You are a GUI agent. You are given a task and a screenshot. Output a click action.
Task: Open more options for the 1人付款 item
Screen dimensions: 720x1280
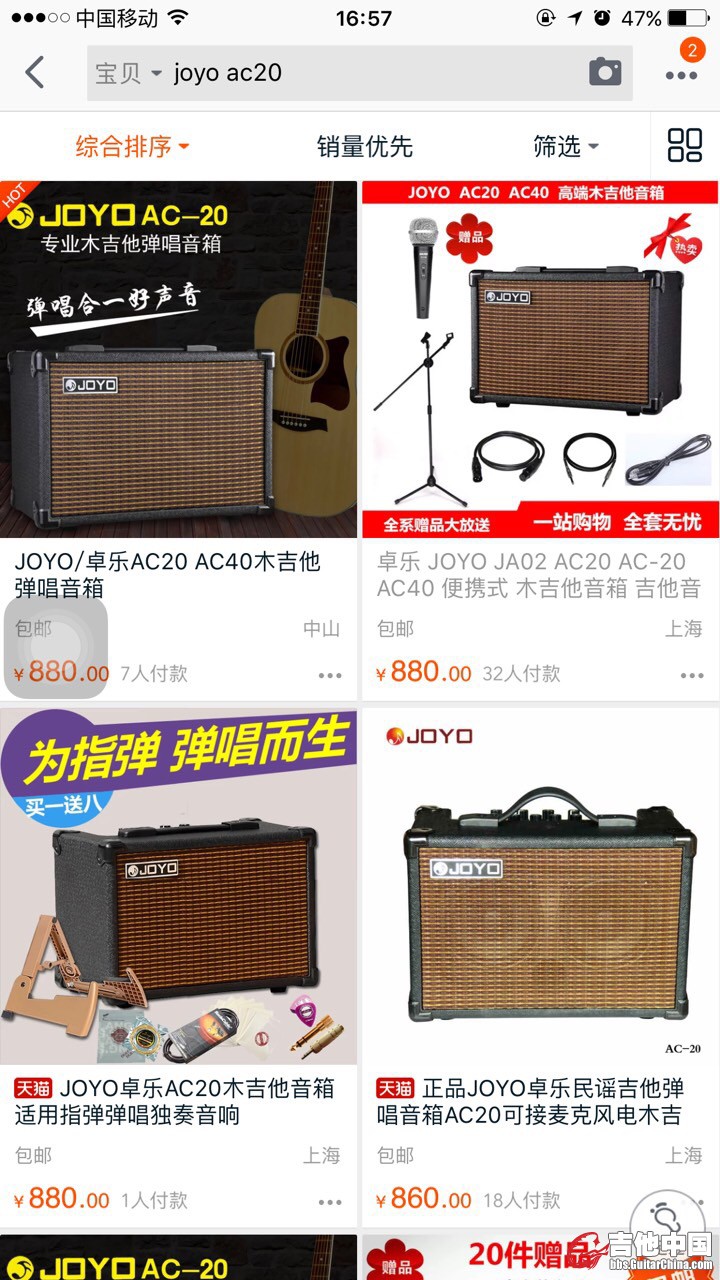330,1202
